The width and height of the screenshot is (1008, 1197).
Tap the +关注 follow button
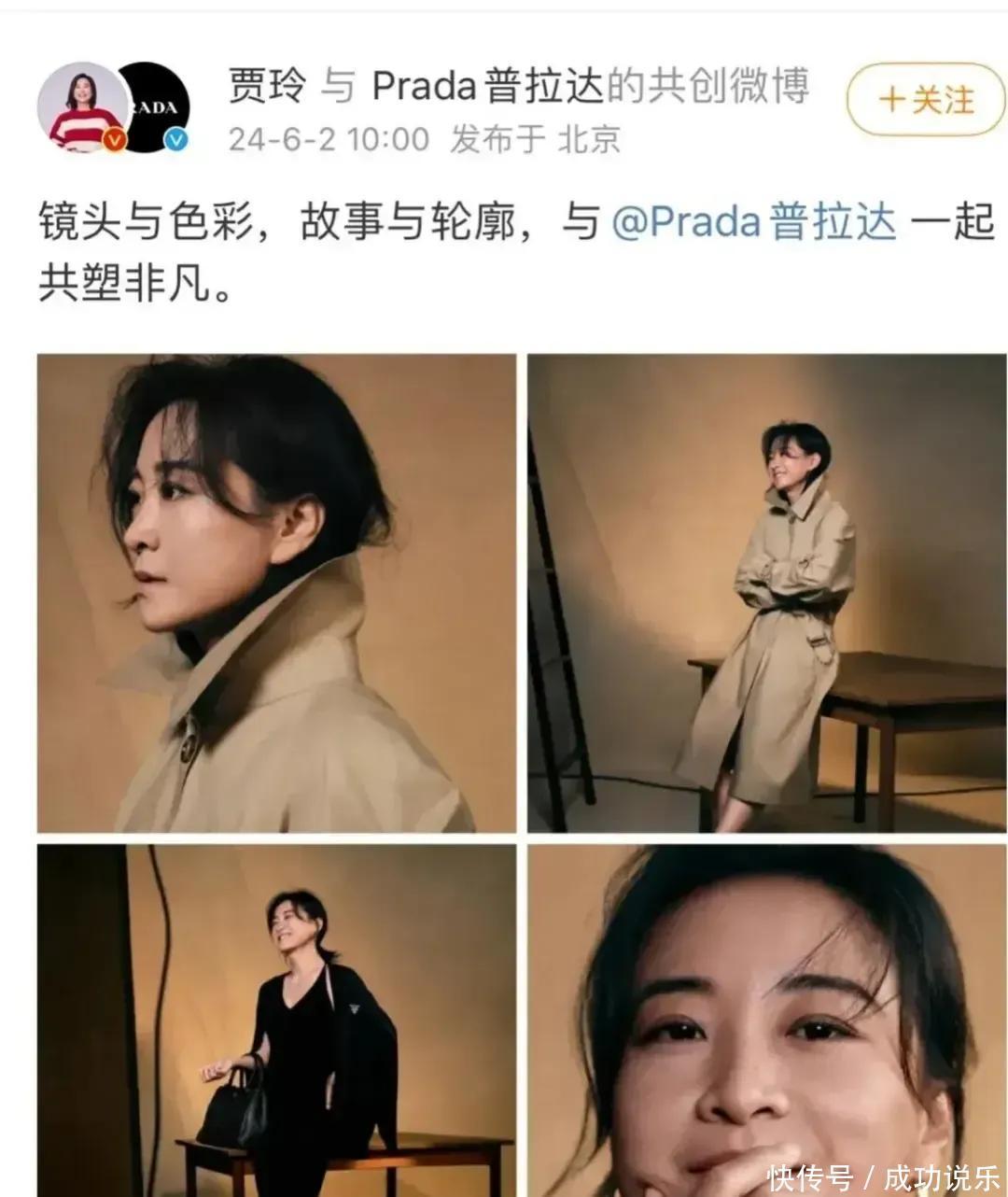pos(925,100)
